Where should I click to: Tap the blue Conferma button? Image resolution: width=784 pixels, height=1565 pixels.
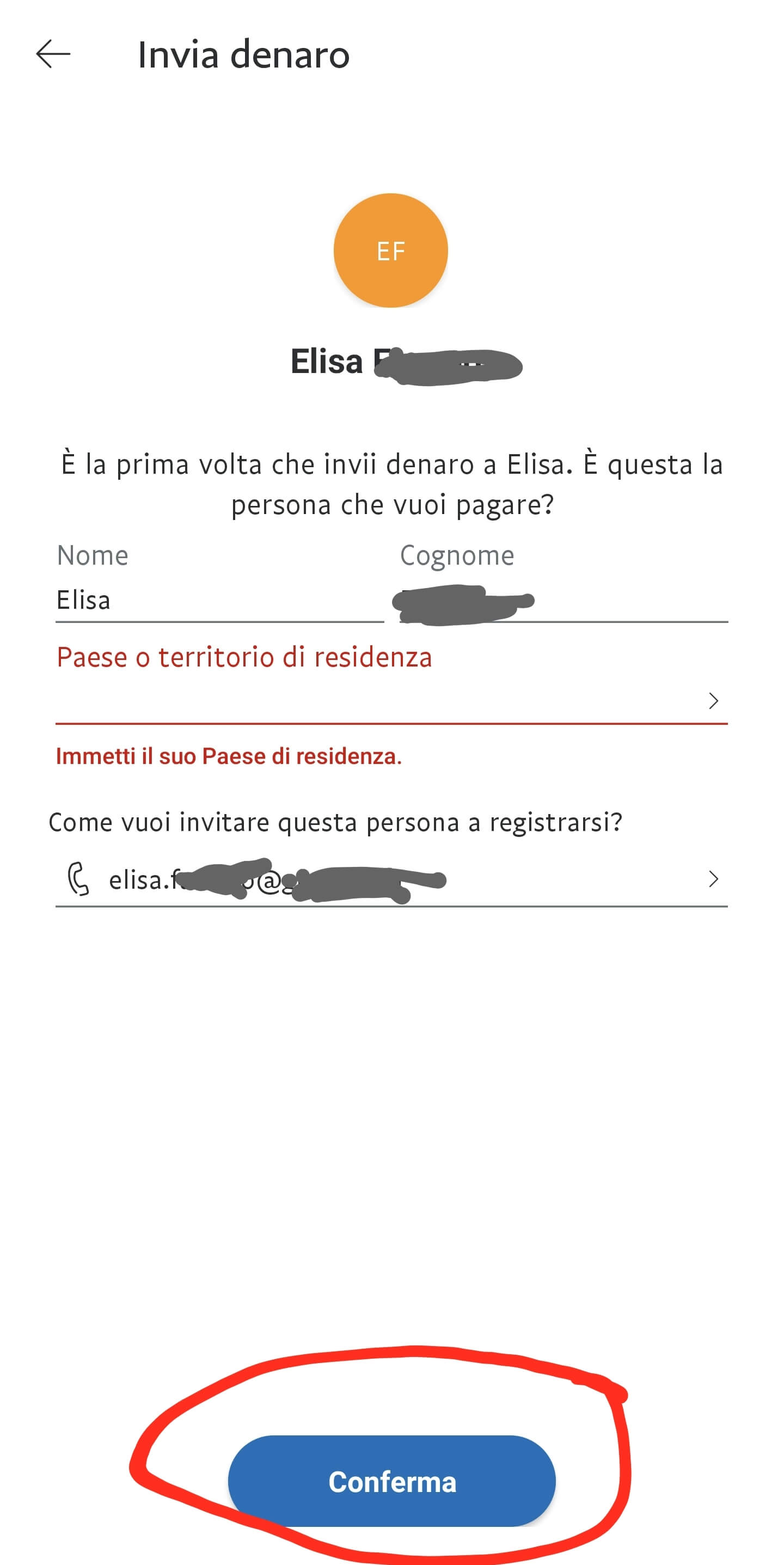pyautogui.click(x=391, y=1481)
